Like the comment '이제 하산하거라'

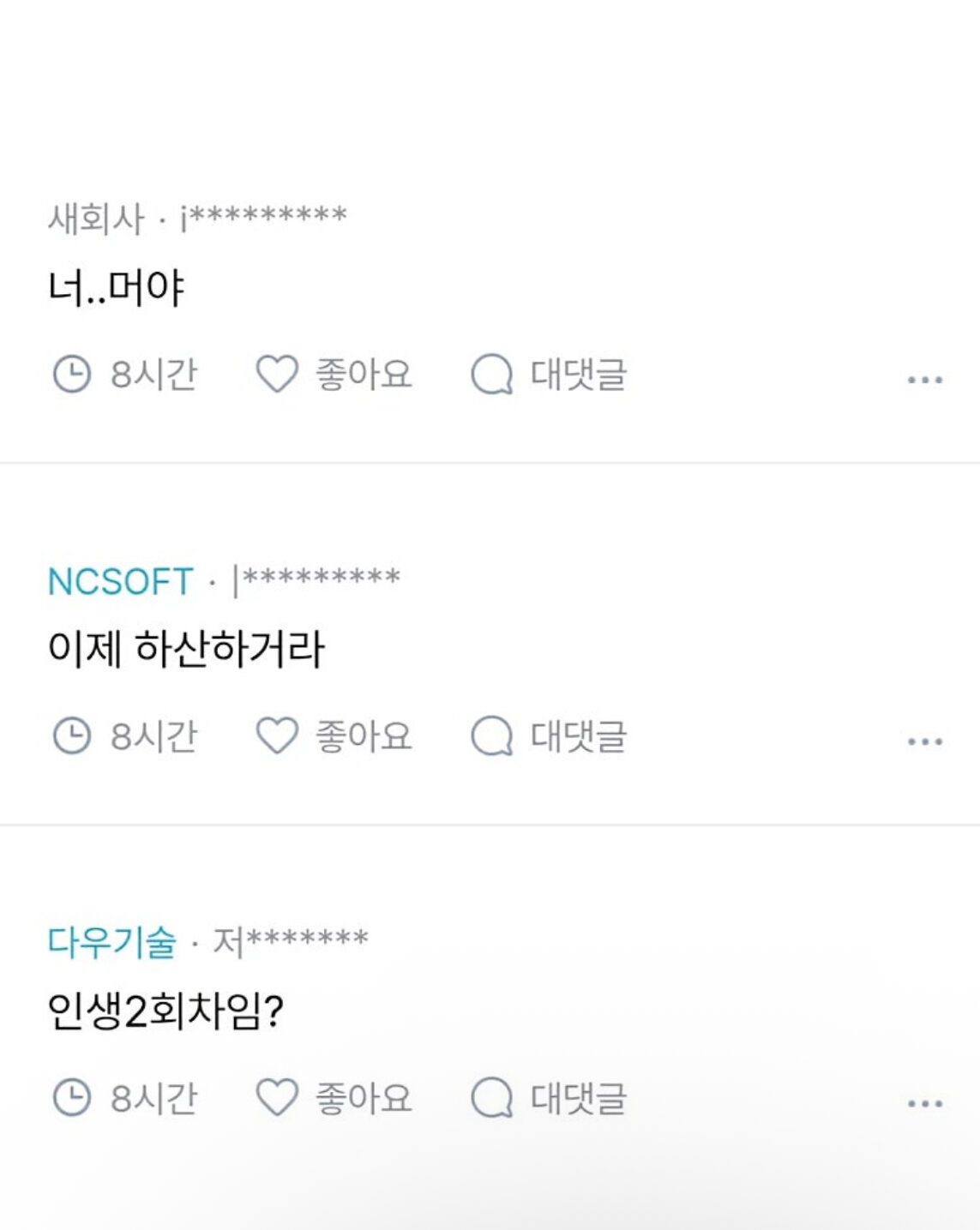pyautogui.click(x=334, y=736)
